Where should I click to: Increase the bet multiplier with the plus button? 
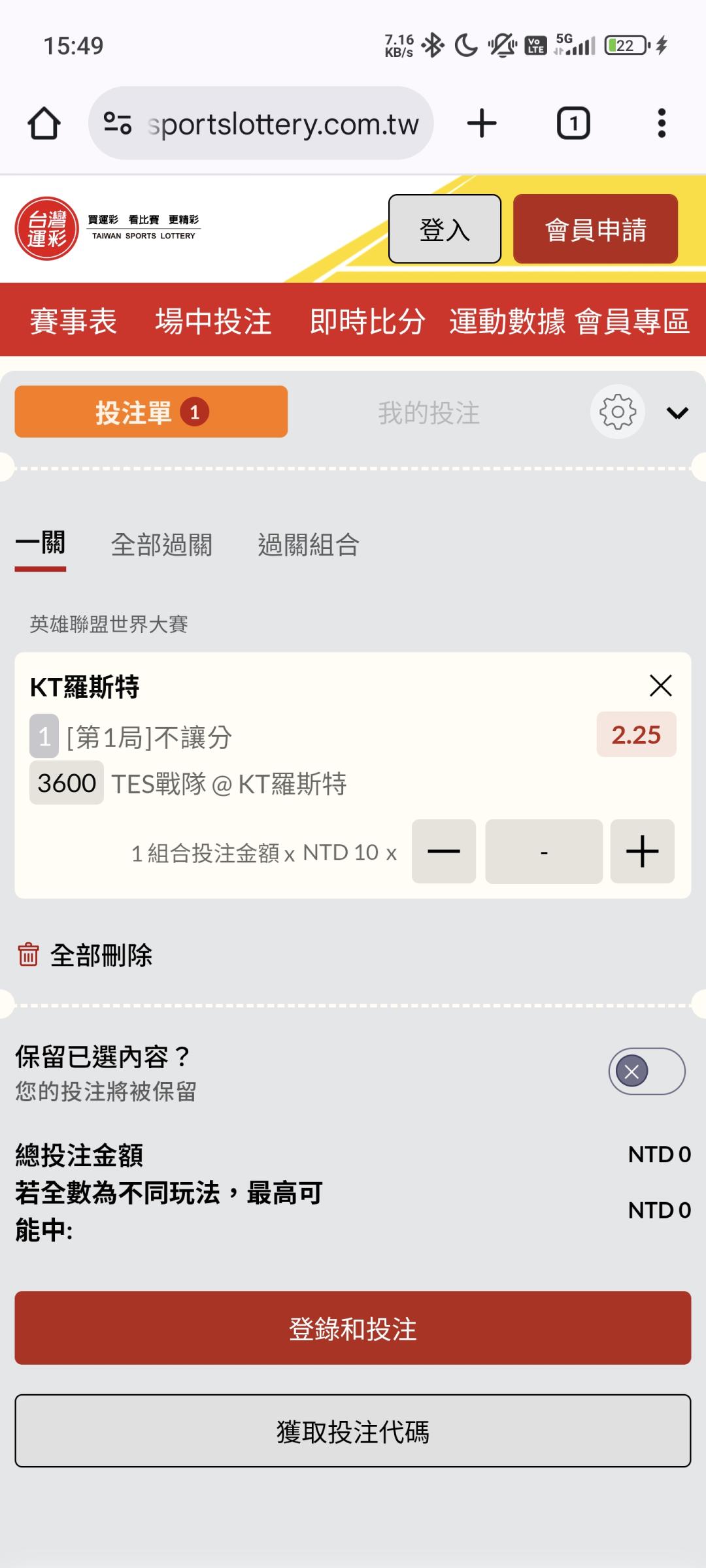[642, 851]
